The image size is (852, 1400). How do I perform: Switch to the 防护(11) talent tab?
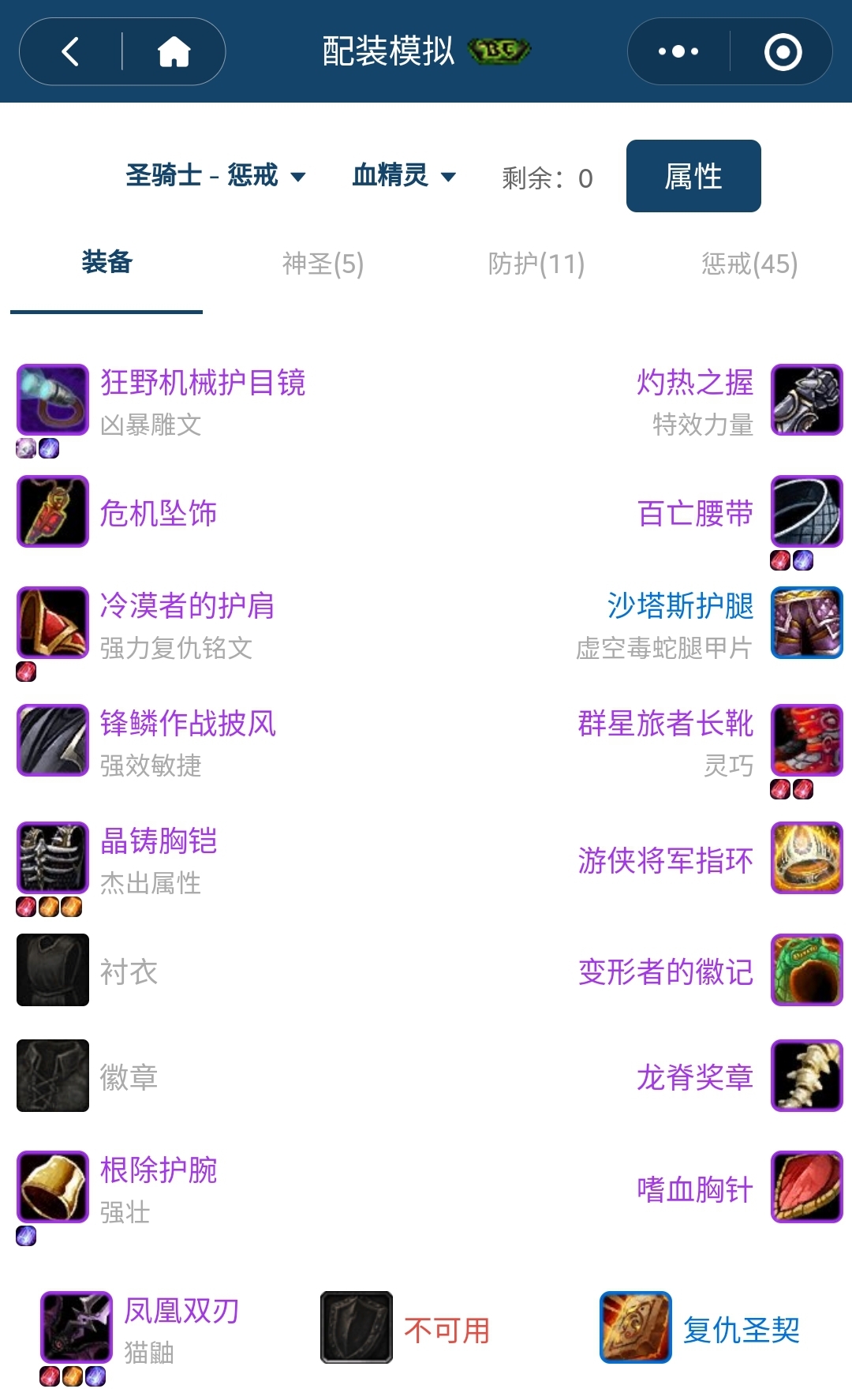536,264
